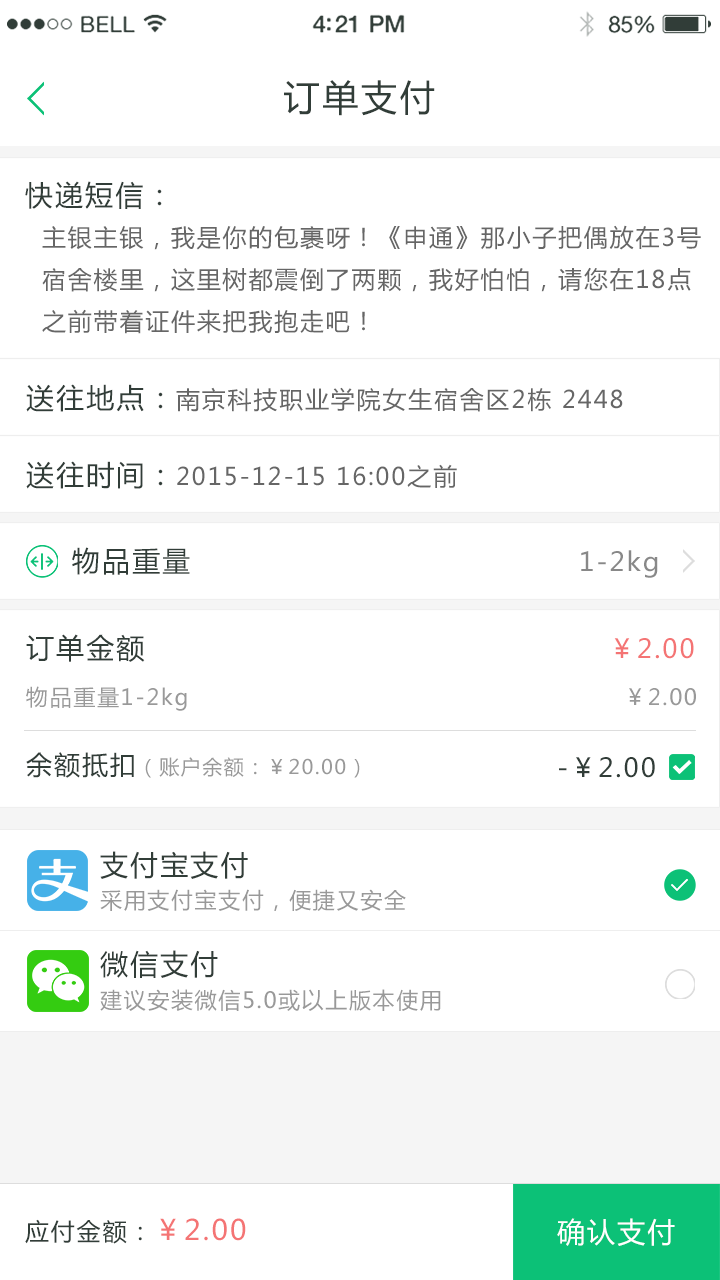This screenshot has height=1280, width=720.
Task: Uncheck the 余额抵扣 balance deduction checkbox
Action: [682, 767]
